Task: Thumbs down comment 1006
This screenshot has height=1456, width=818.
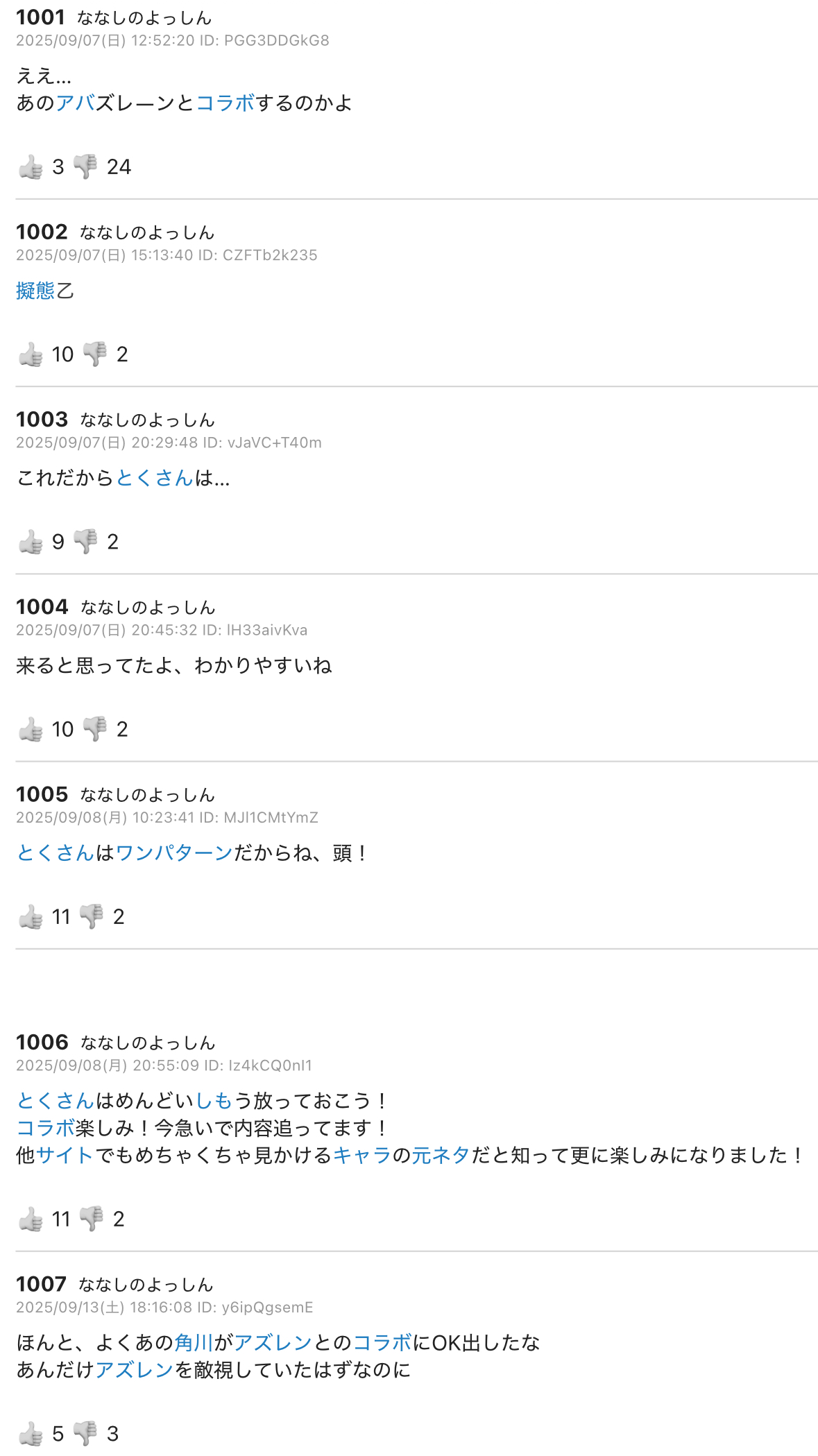Action: [x=92, y=1219]
